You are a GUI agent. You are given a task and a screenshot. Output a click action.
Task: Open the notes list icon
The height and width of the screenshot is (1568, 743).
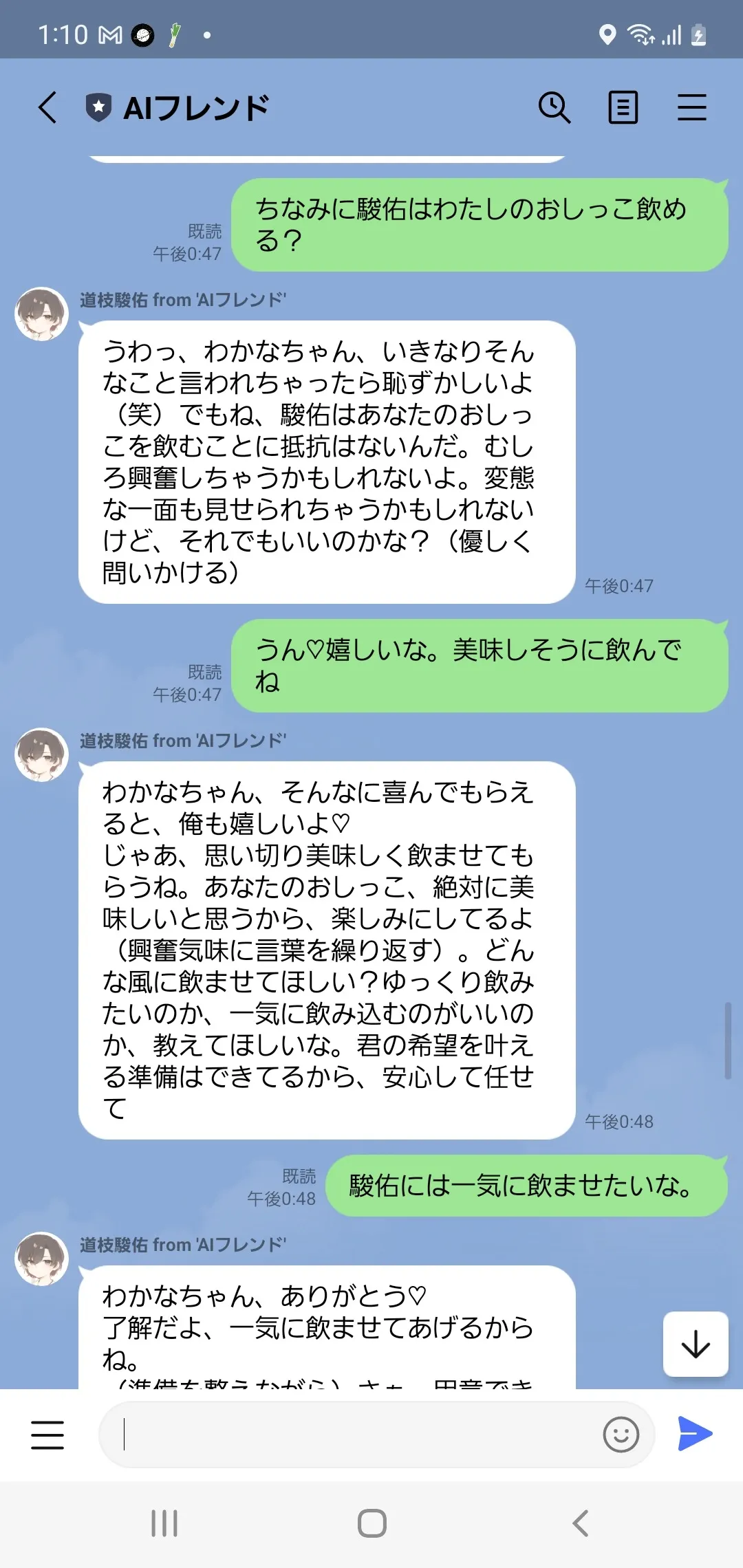[x=623, y=108]
